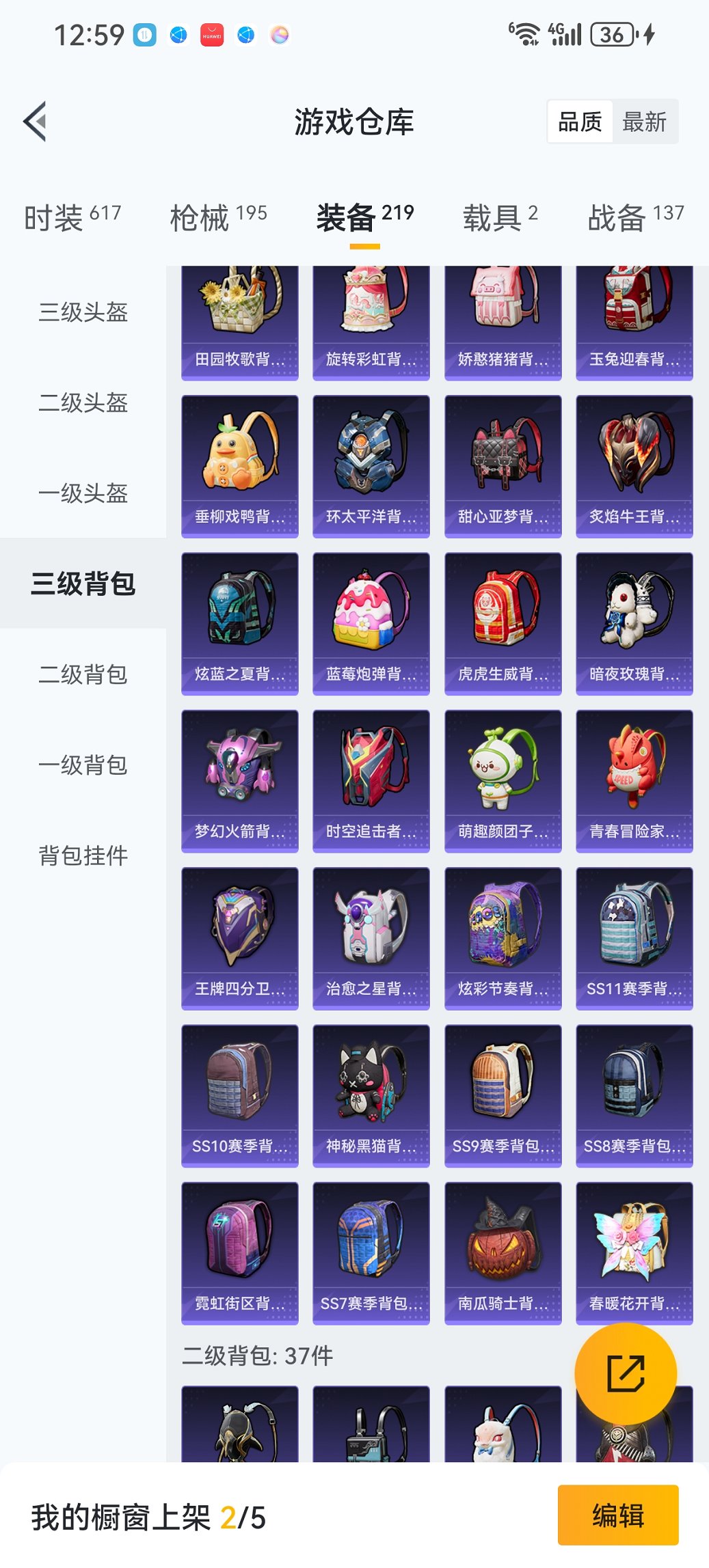This screenshot has height=1568, width=709.
Task: Switch to the 枪械 tab
Action: click(x=218, y=217)
